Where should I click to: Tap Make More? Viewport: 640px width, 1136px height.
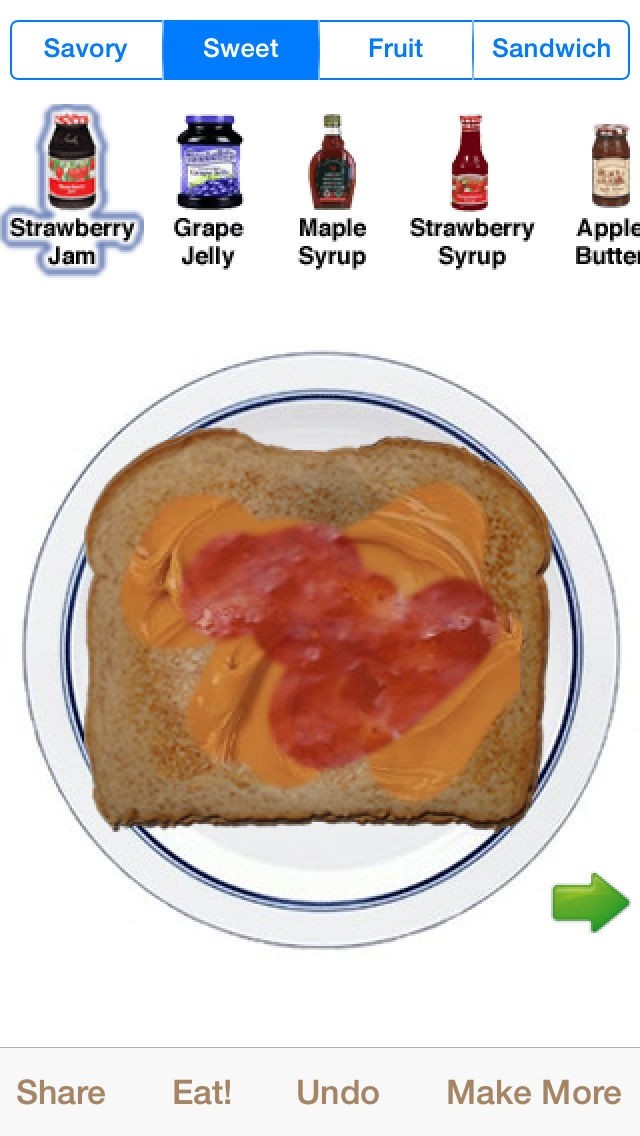(534, 1092)
